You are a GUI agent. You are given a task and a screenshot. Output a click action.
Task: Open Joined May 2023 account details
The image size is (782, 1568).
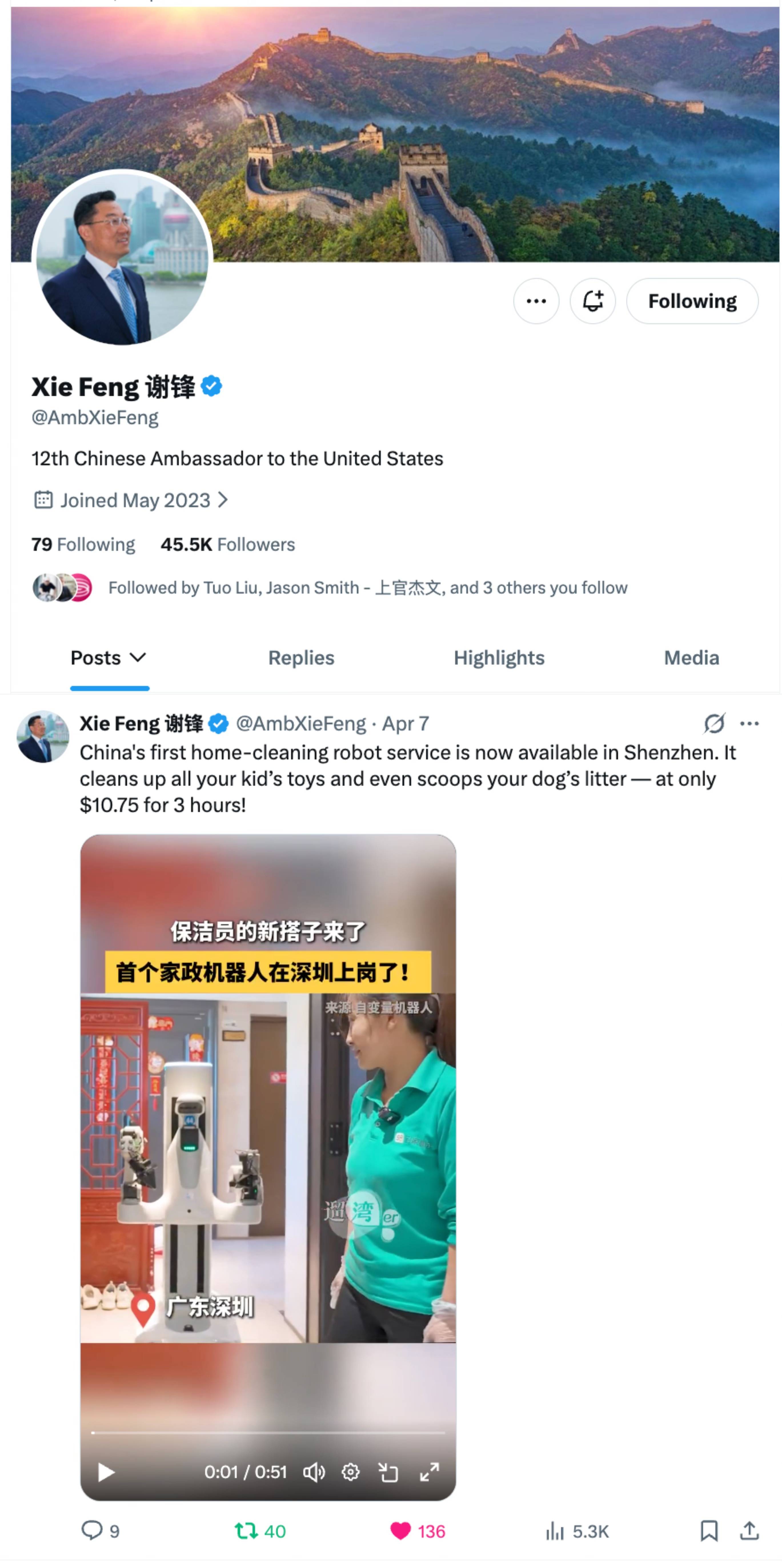click(x=135, y=500)
